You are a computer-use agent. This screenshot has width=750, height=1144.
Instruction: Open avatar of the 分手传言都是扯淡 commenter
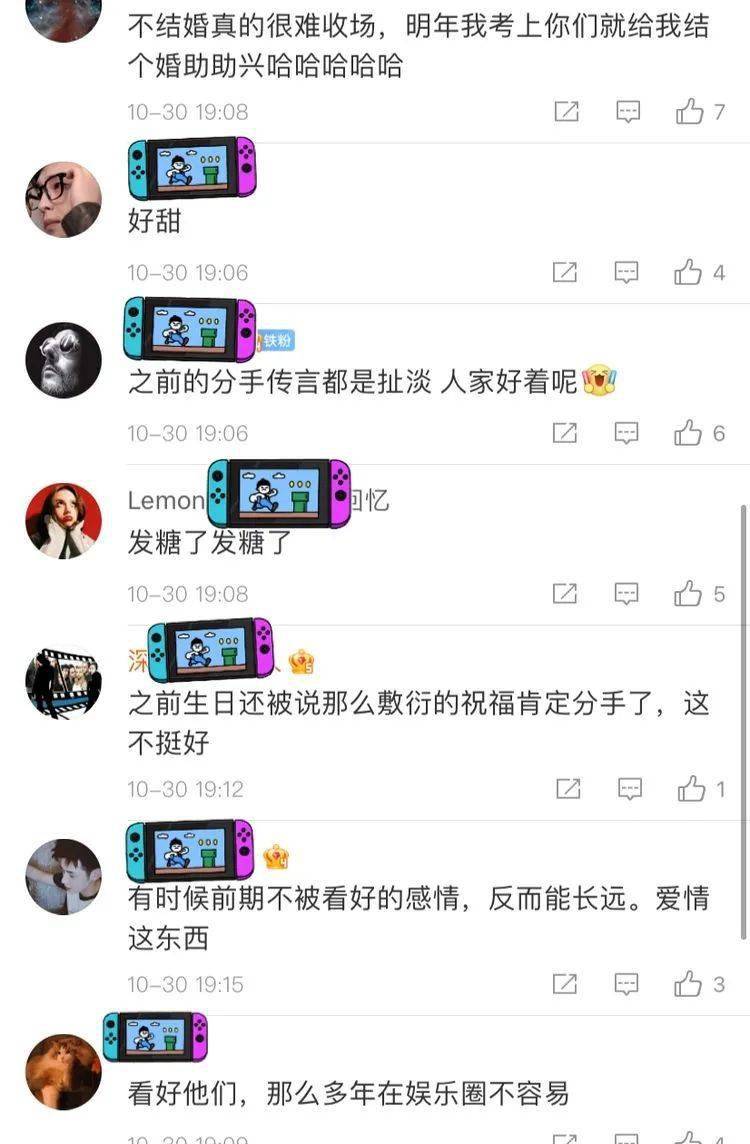point(63,360)
